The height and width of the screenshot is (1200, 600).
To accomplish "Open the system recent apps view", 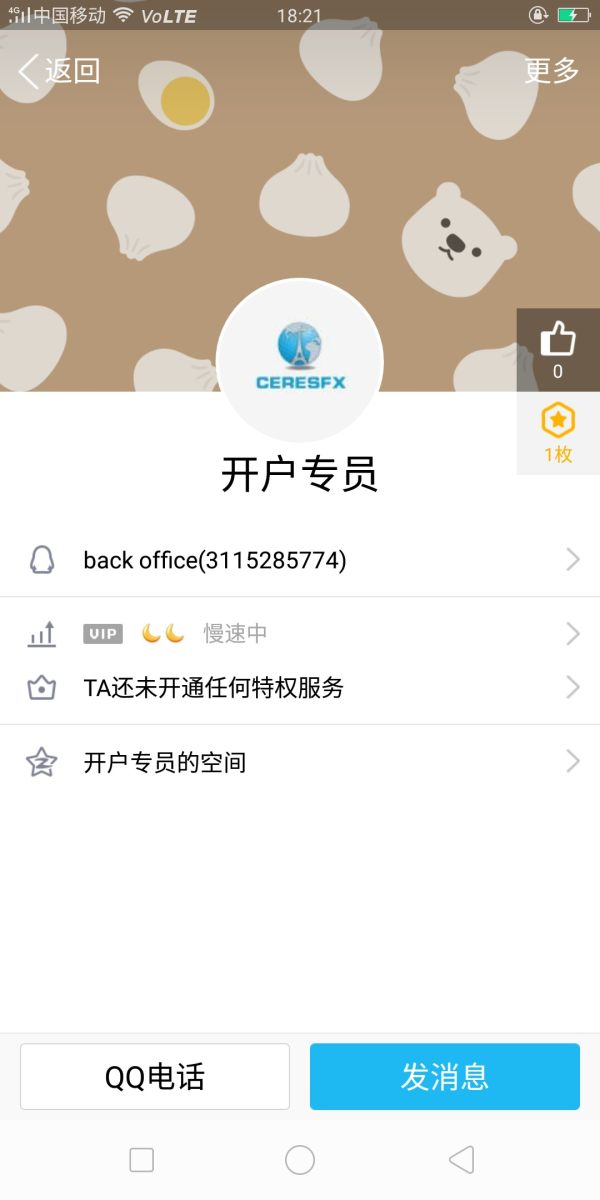I will pos(142,1160).
